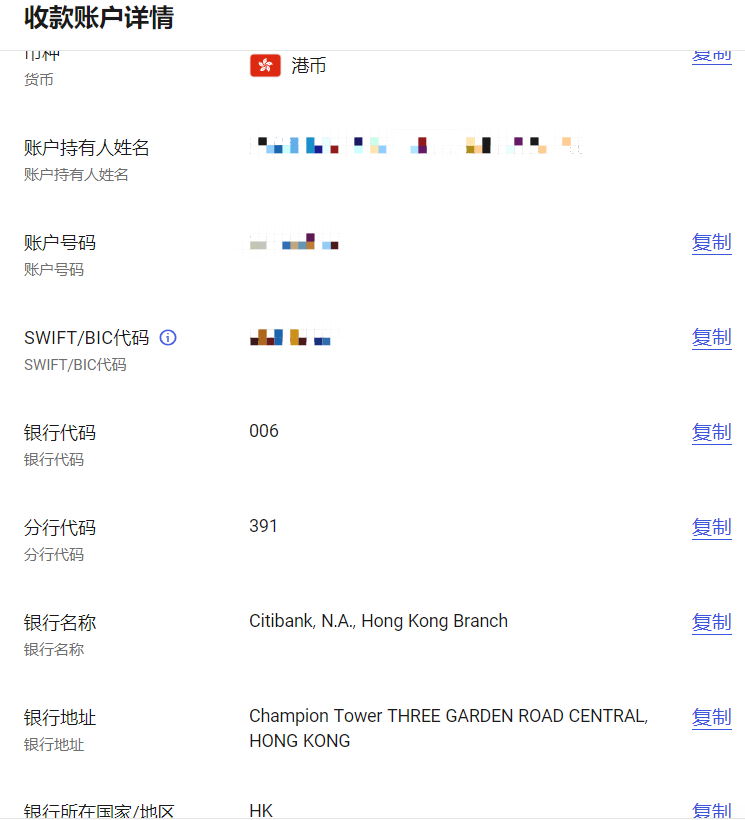Copy the bank address Champion Tower
745x820 pixels.
pyautogui.click(x=711, y=717)
